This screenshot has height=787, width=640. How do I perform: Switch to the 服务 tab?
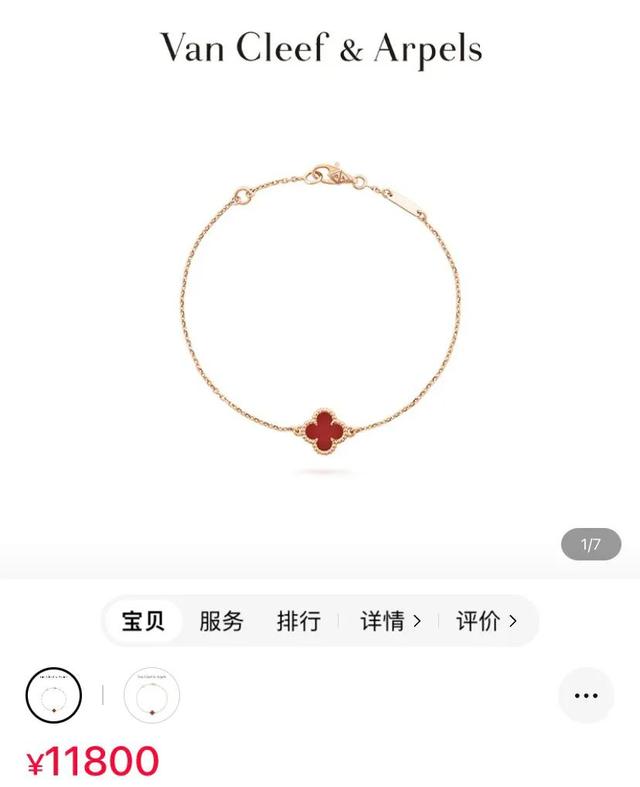pyautogui.click(x=221, y=621)
